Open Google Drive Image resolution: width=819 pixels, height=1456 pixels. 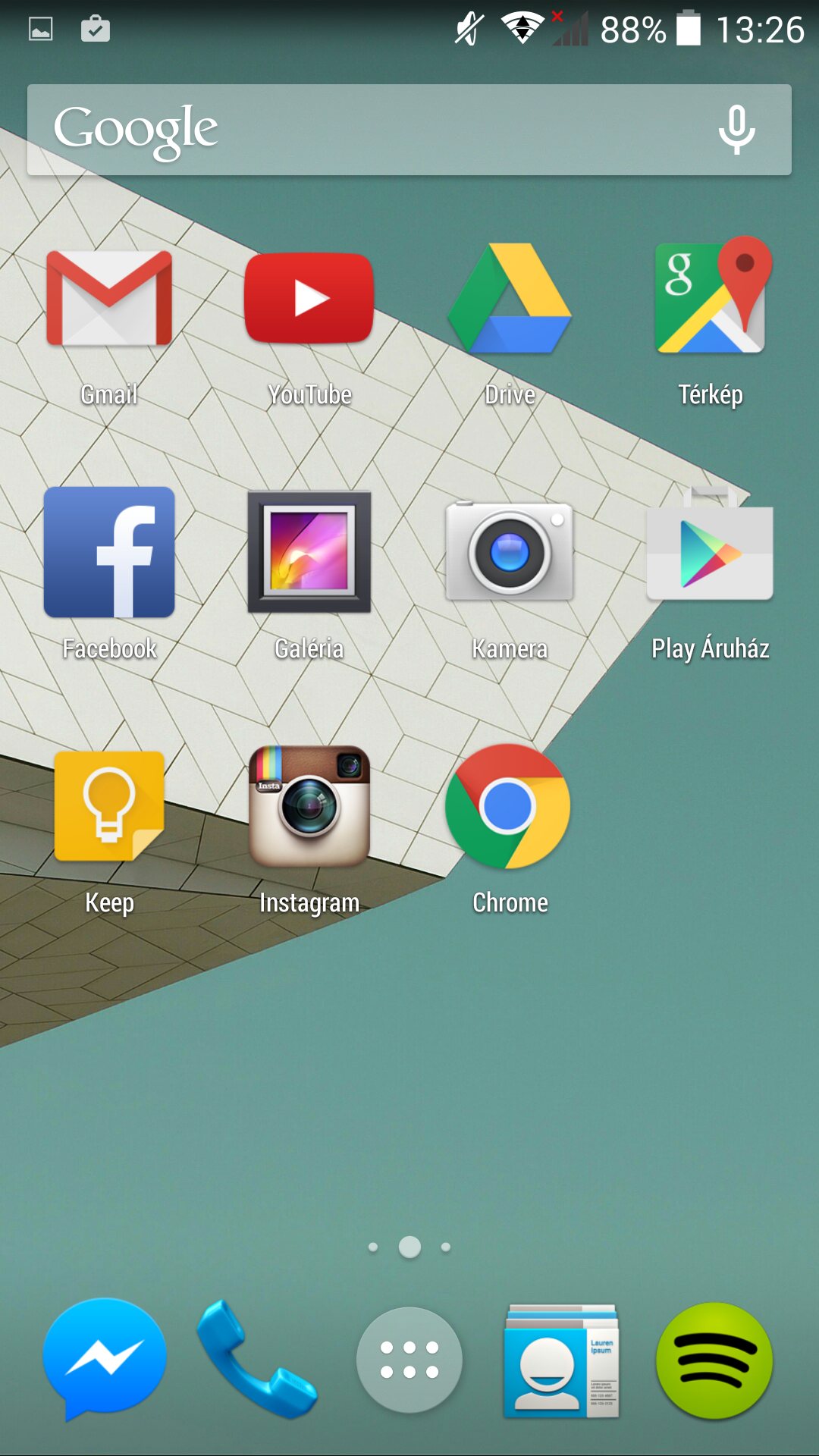510,299
